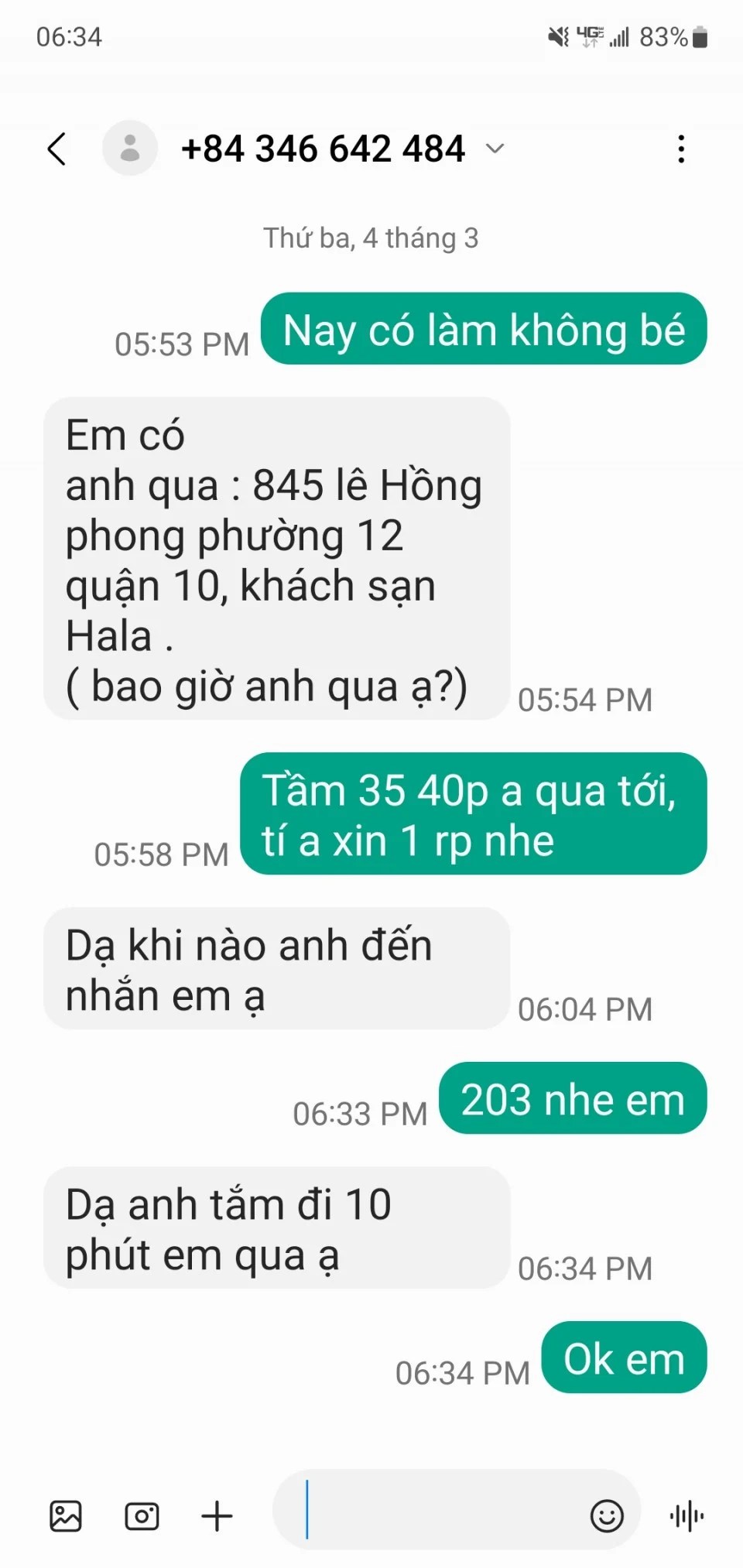Open the contact avatar for this number

[x=130, y=148]
